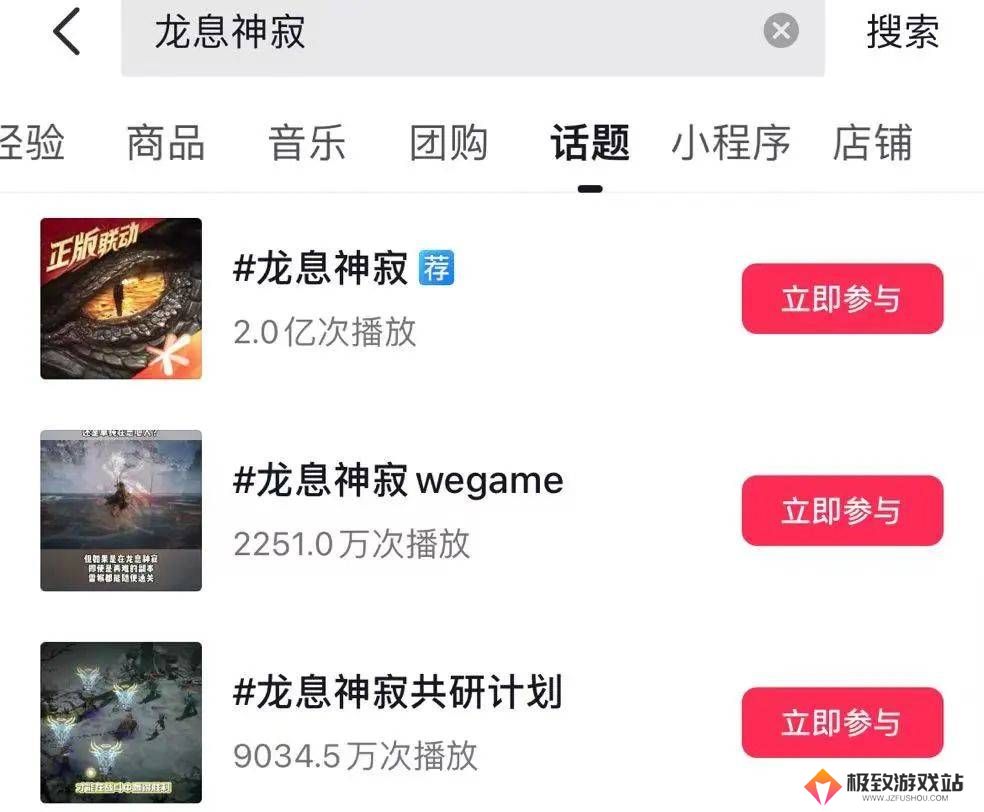Tap the 搜索 button

pyautogui.click(x=902, y=33)
